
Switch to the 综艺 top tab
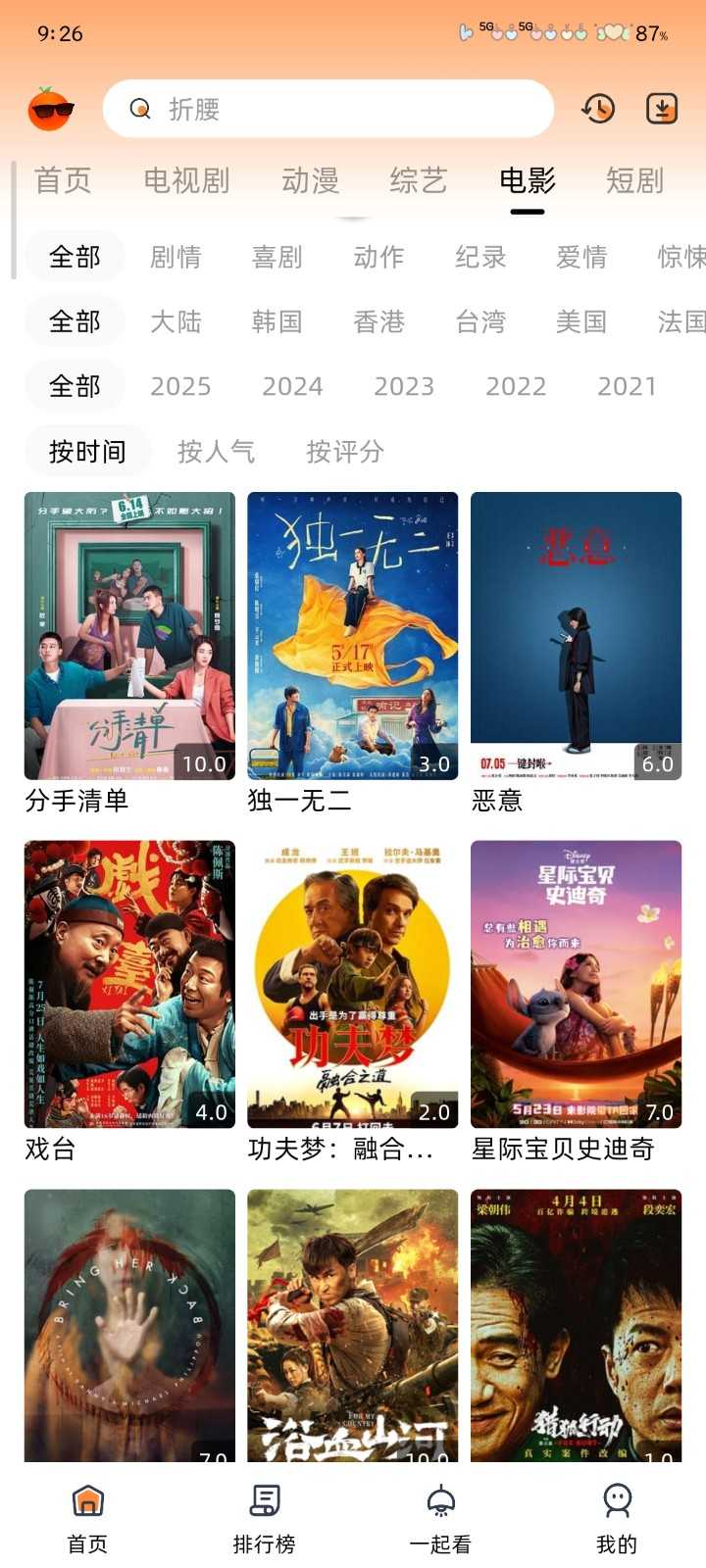[419, 180]
